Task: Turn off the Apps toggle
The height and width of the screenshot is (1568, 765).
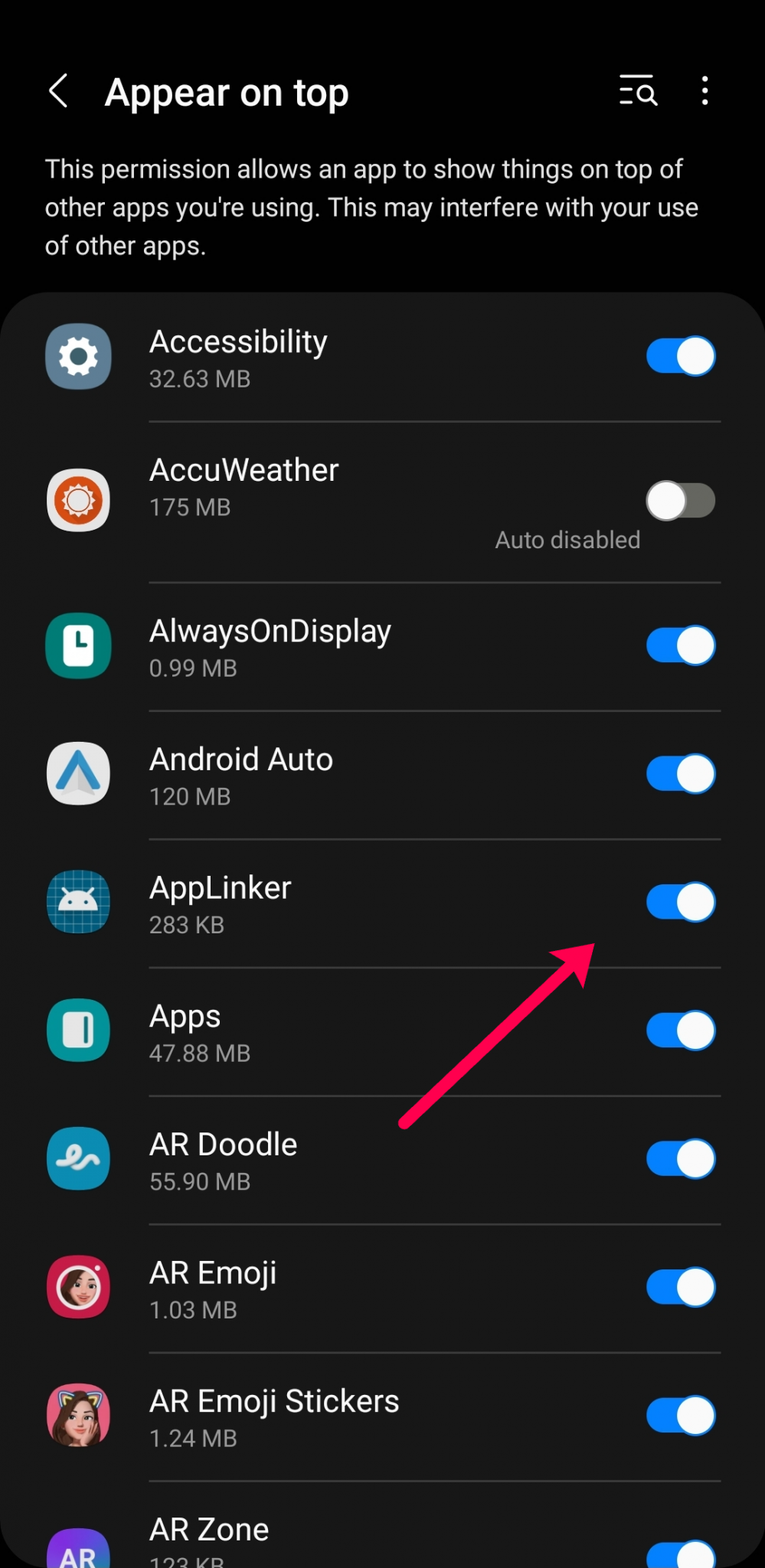Action: (681, 1031)
